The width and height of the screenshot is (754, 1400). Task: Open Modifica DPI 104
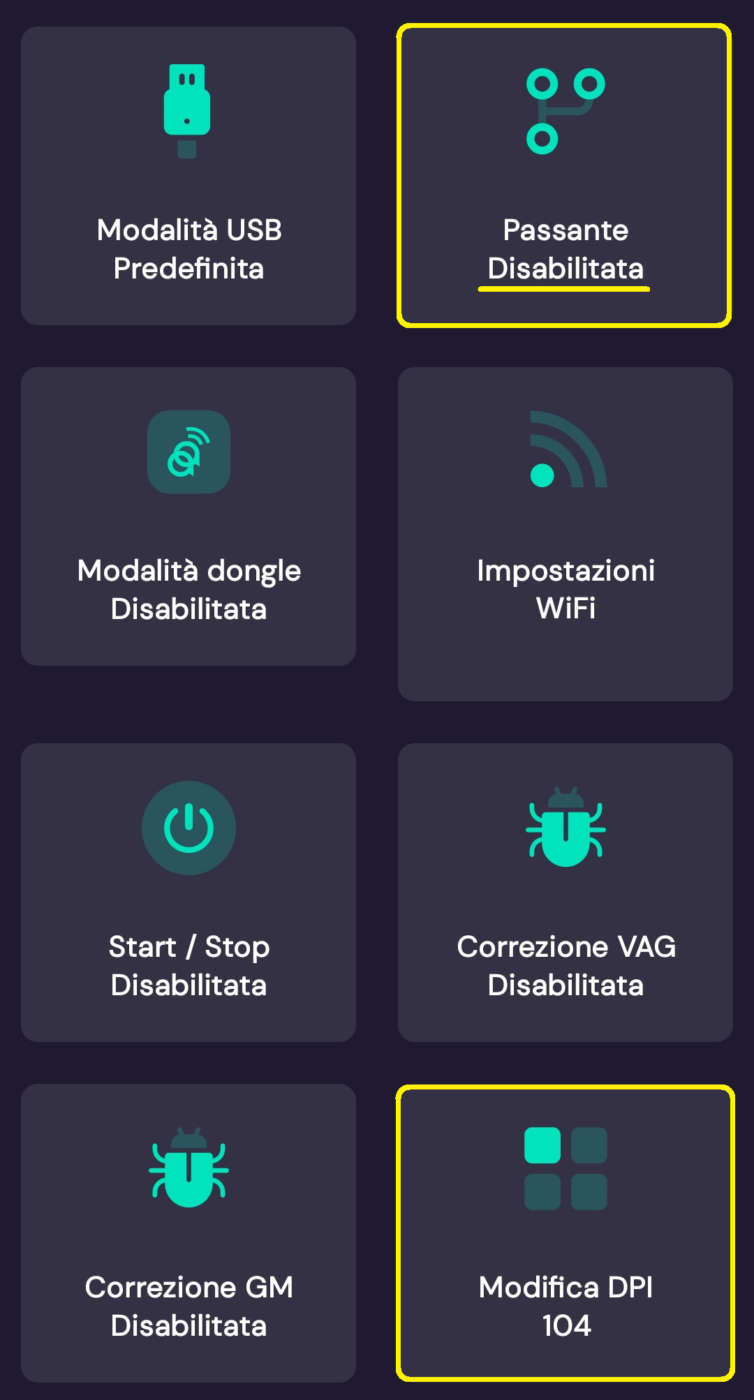coord(565,1232)
